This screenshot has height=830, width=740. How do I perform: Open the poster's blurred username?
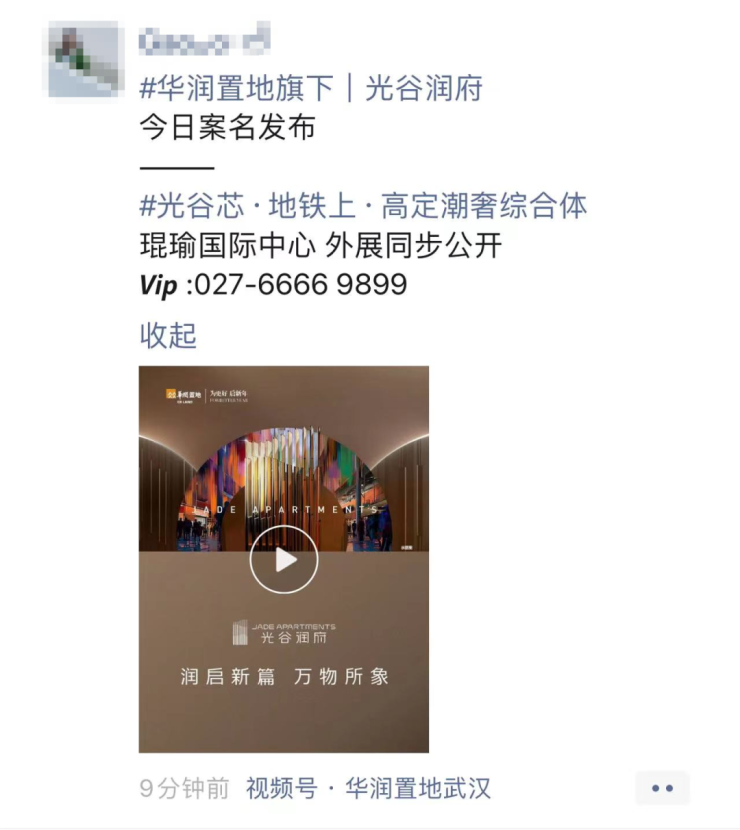pos(204,42)
